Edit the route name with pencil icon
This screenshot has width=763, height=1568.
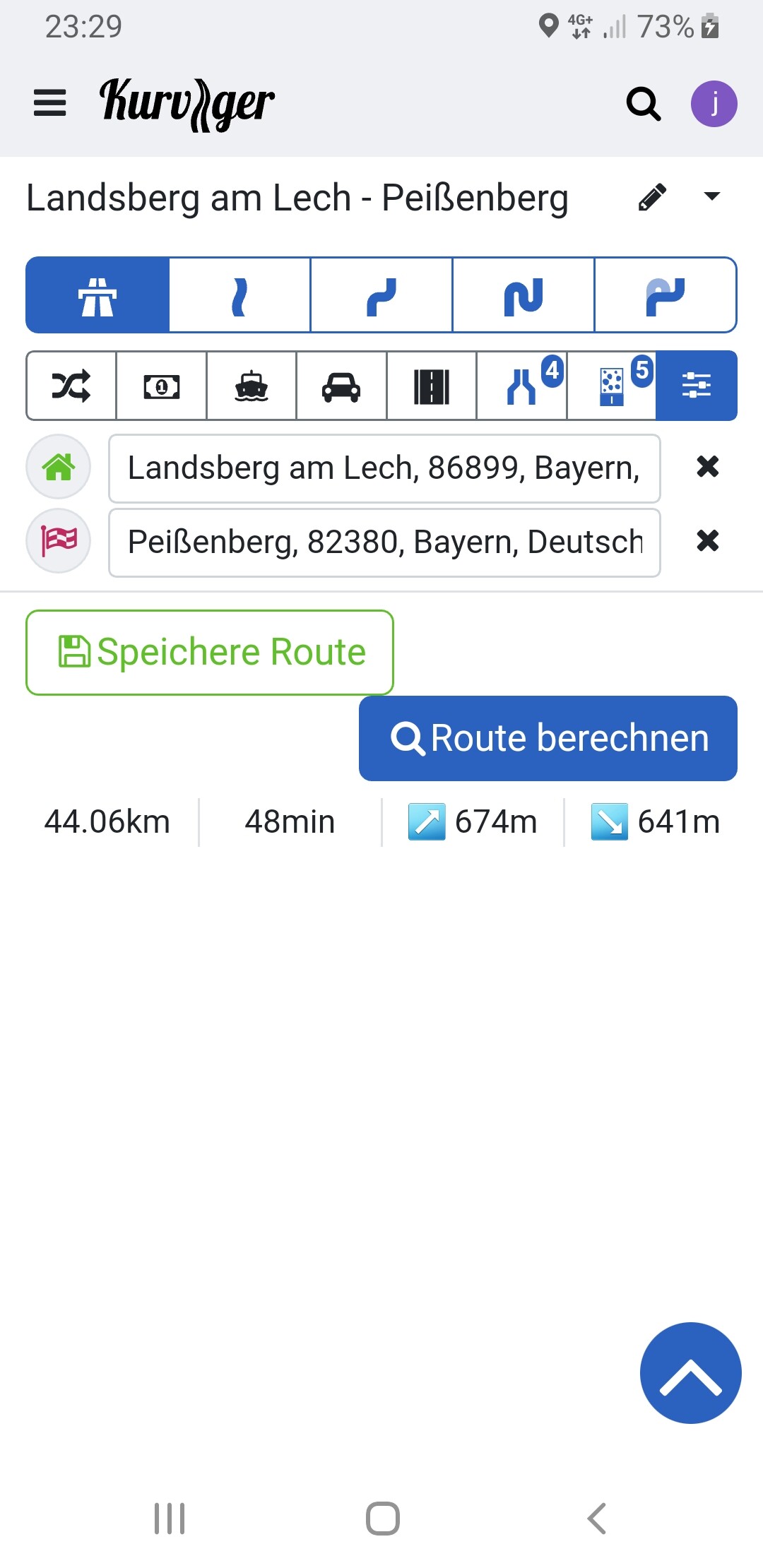coord(652,197)
